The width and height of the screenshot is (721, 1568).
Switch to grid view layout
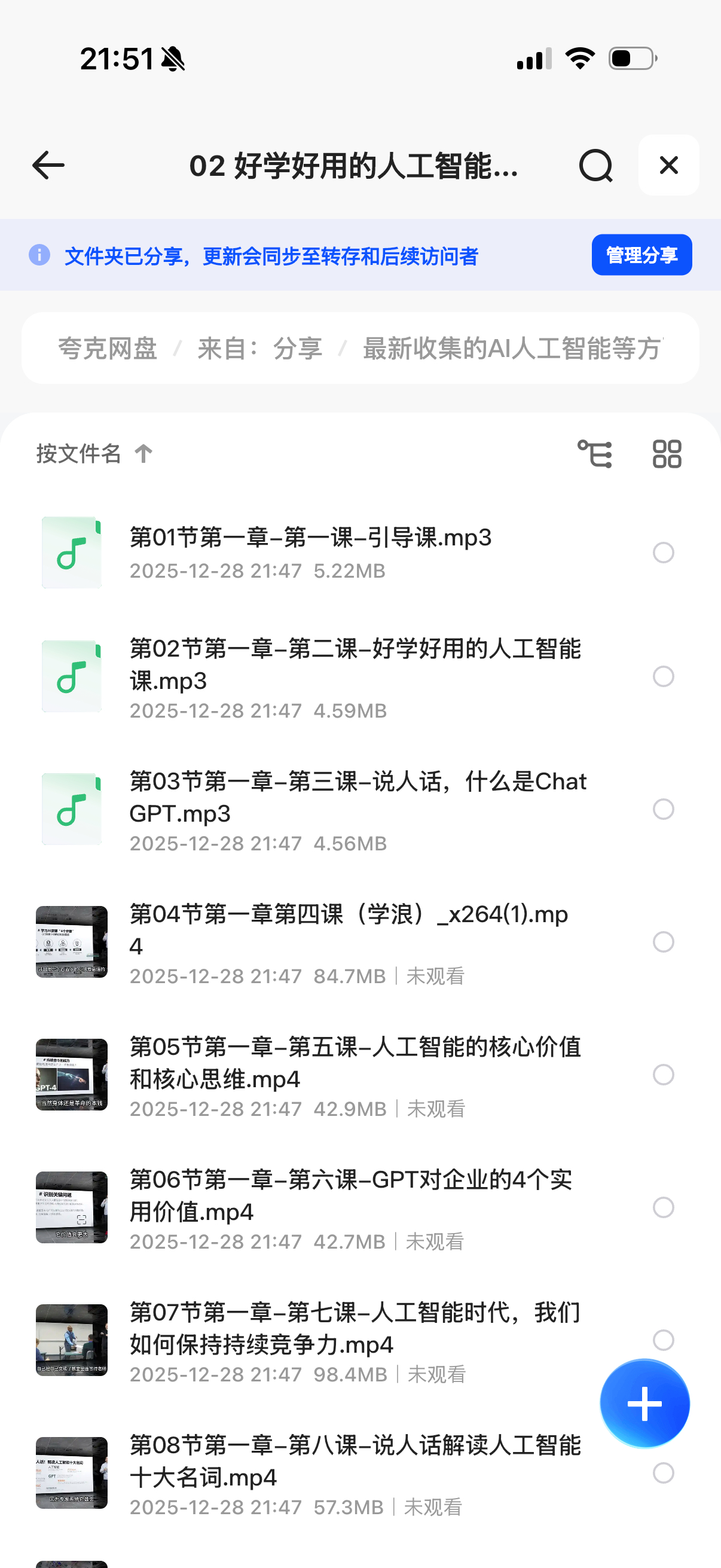point(667,454)
